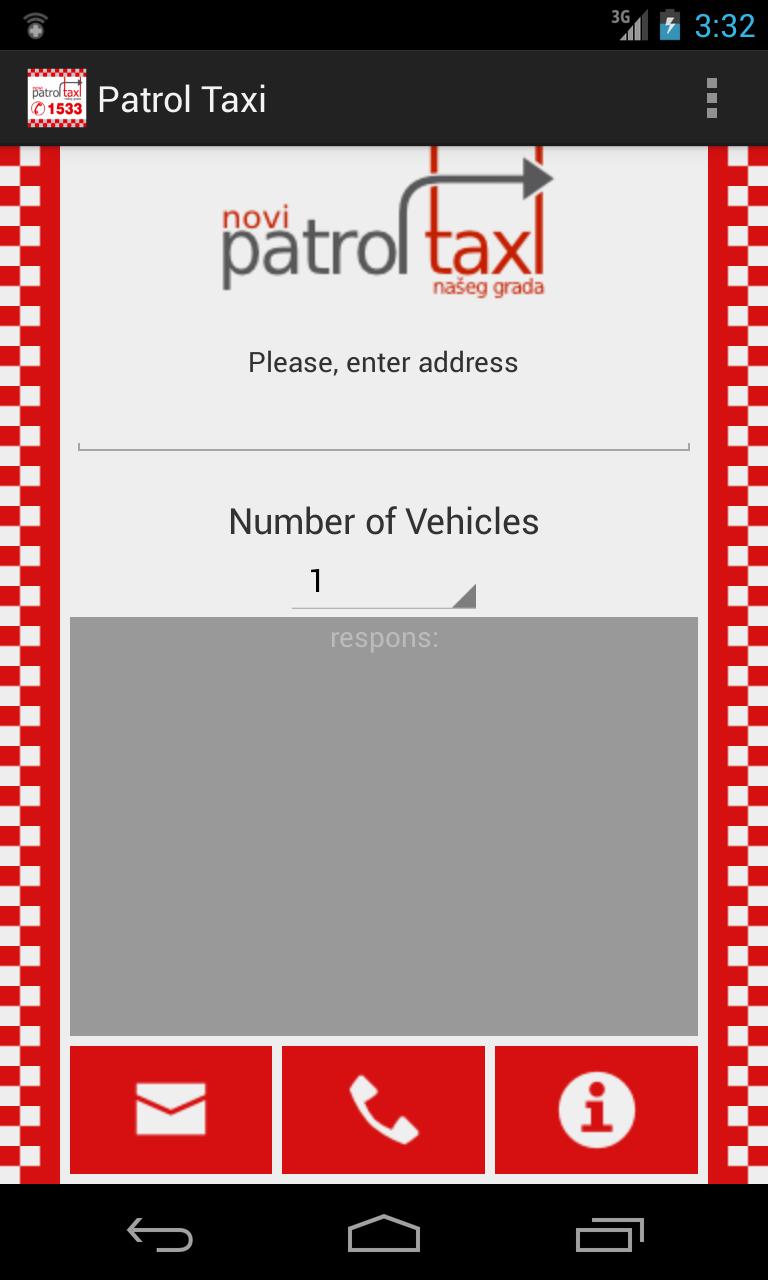The image size is (768, 1280).
Task: Open the overflow menu in the action bar
Action: [712, 97]
